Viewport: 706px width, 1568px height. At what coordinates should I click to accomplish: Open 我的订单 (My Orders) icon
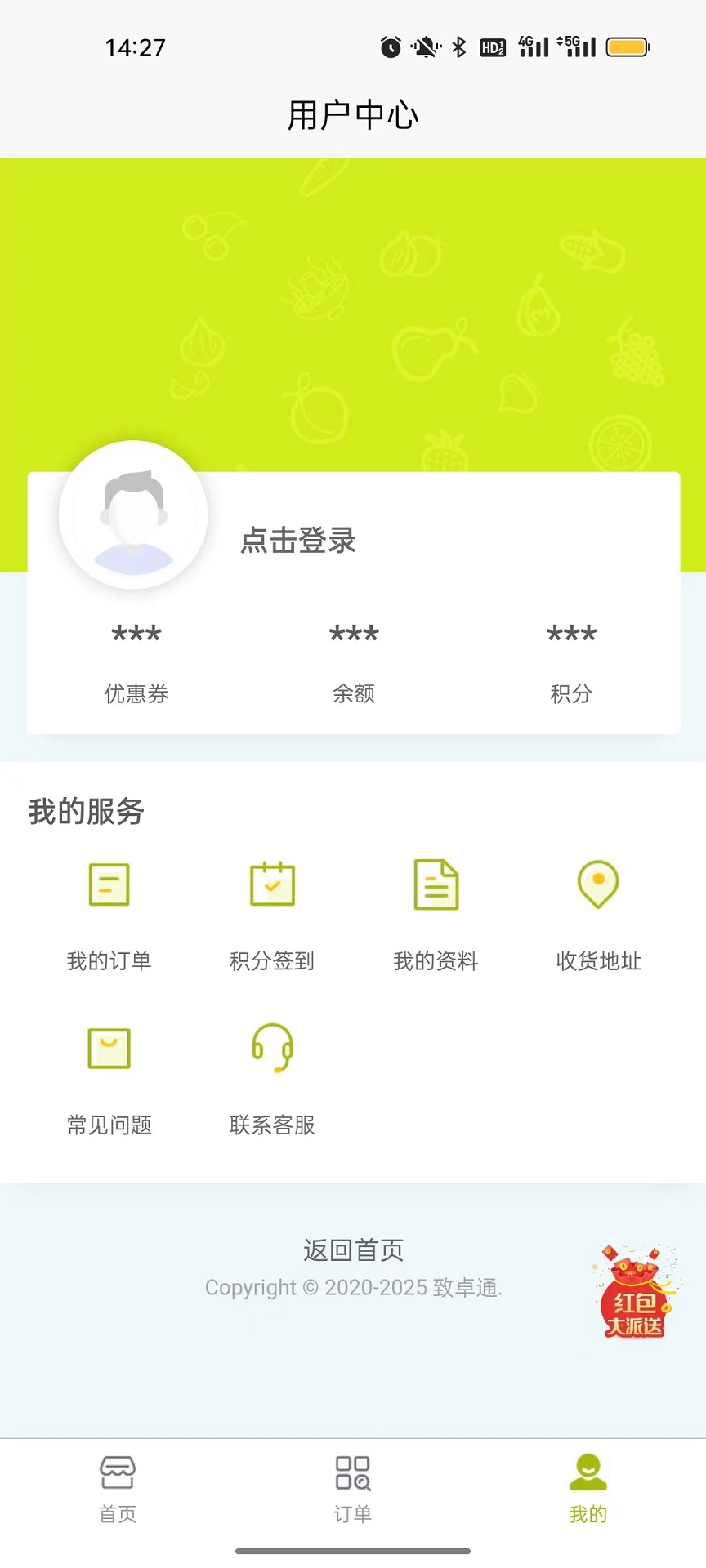[x=109, y=884]
